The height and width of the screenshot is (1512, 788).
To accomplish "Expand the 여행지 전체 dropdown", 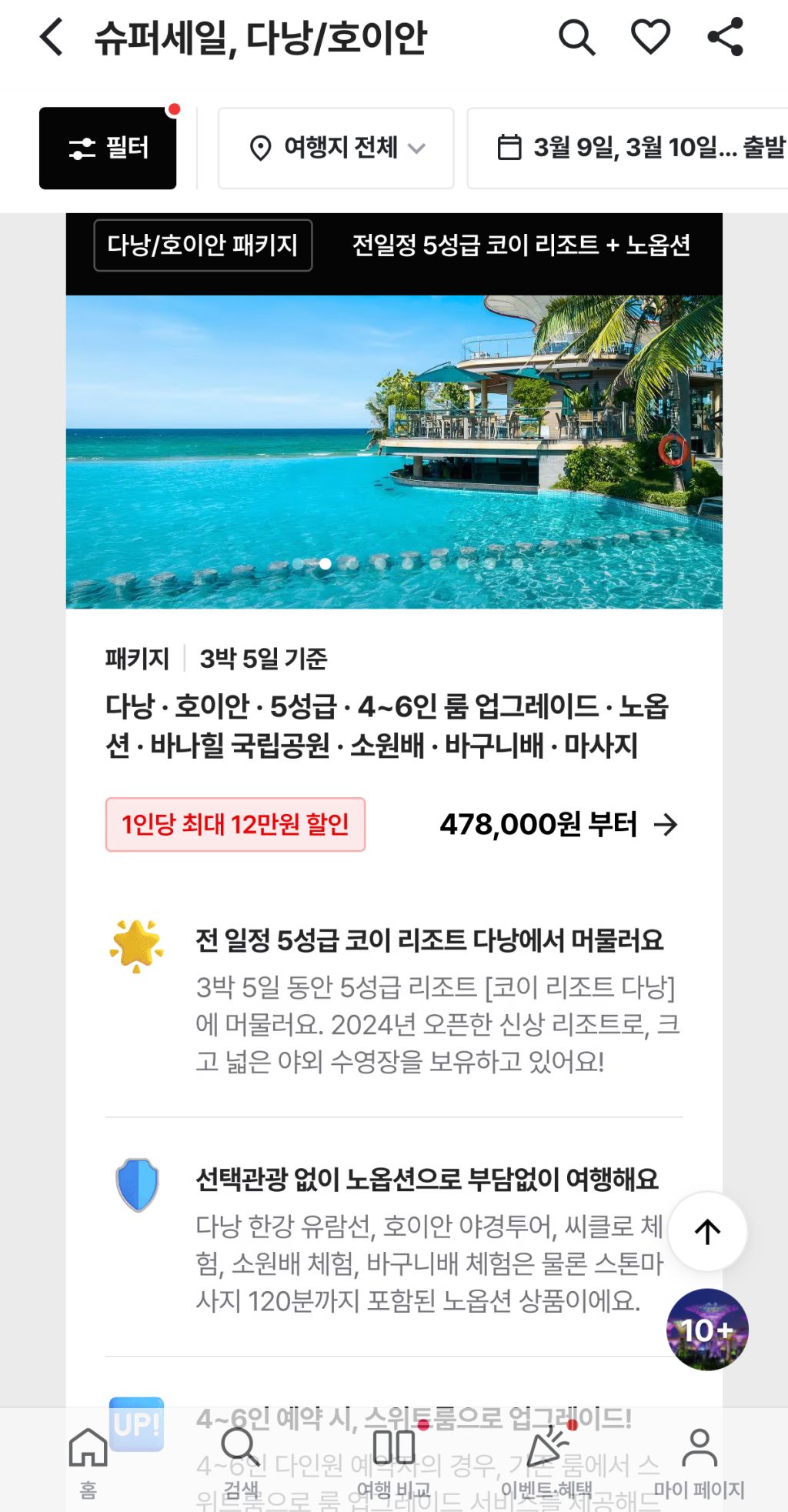I will pos(336,148).
